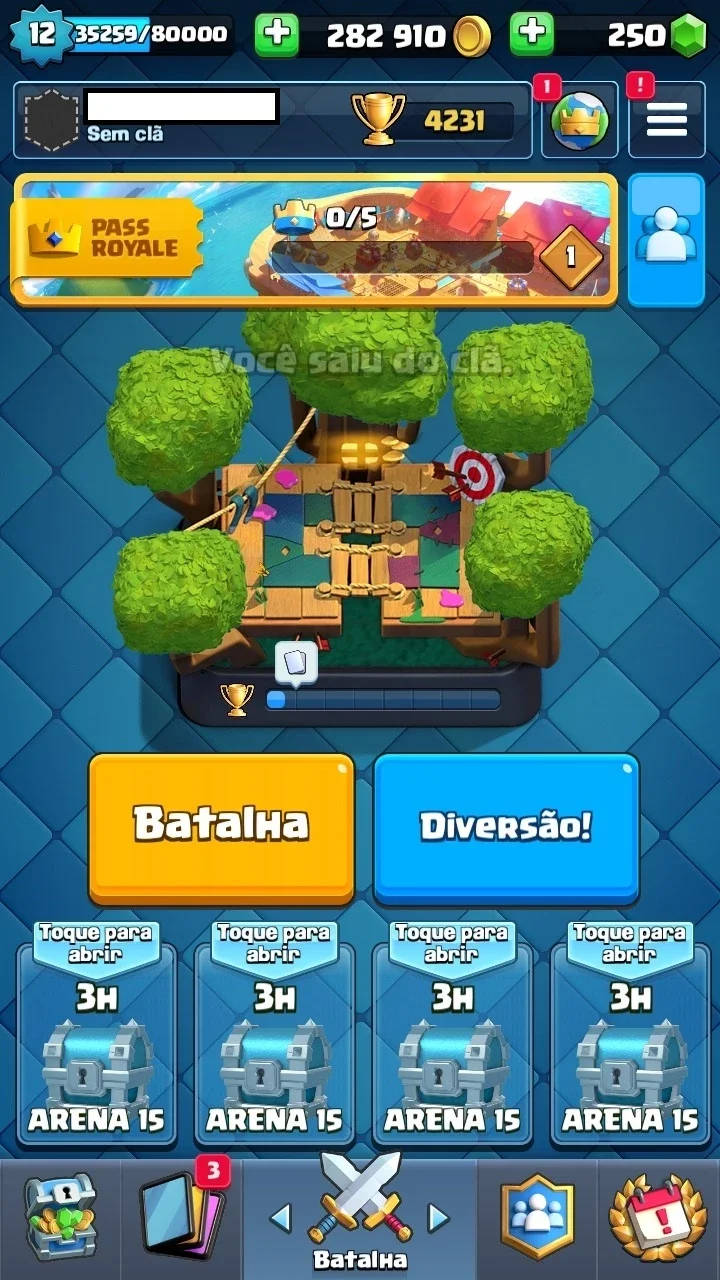Image resolution: width=720 pixels, height=1280 pixels.
Task: Open the crown globe leaderboard icon
Action: [x=580, y=121]
